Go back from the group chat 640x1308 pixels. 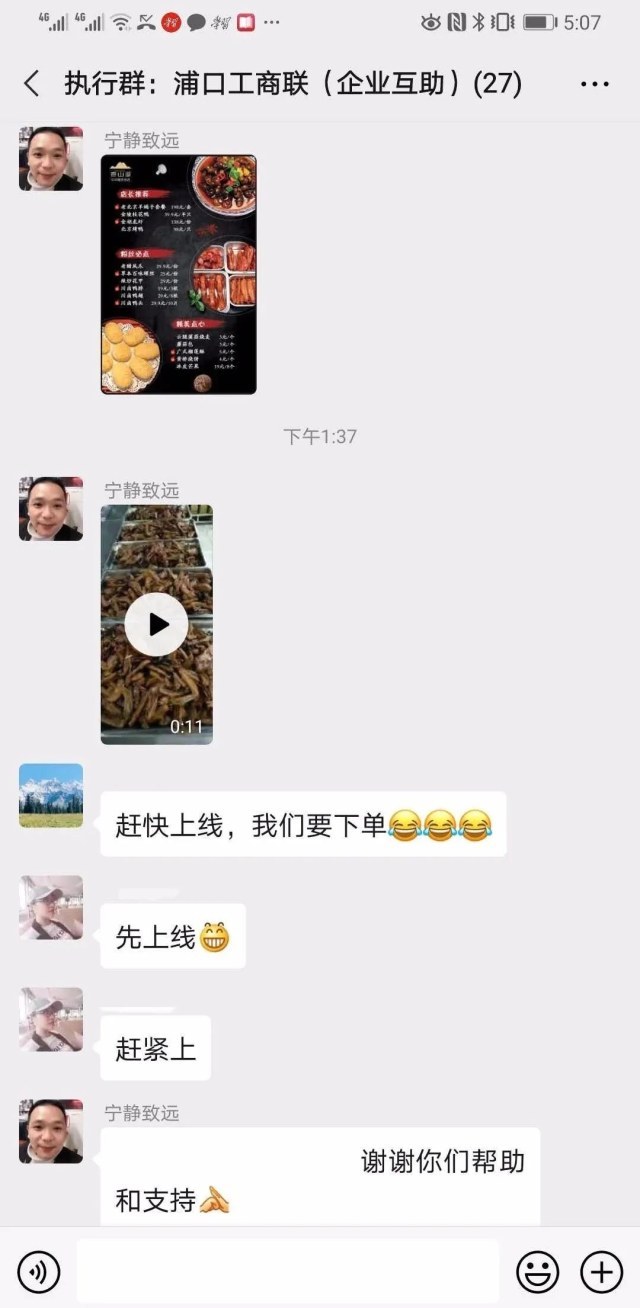tap(32, 83)
